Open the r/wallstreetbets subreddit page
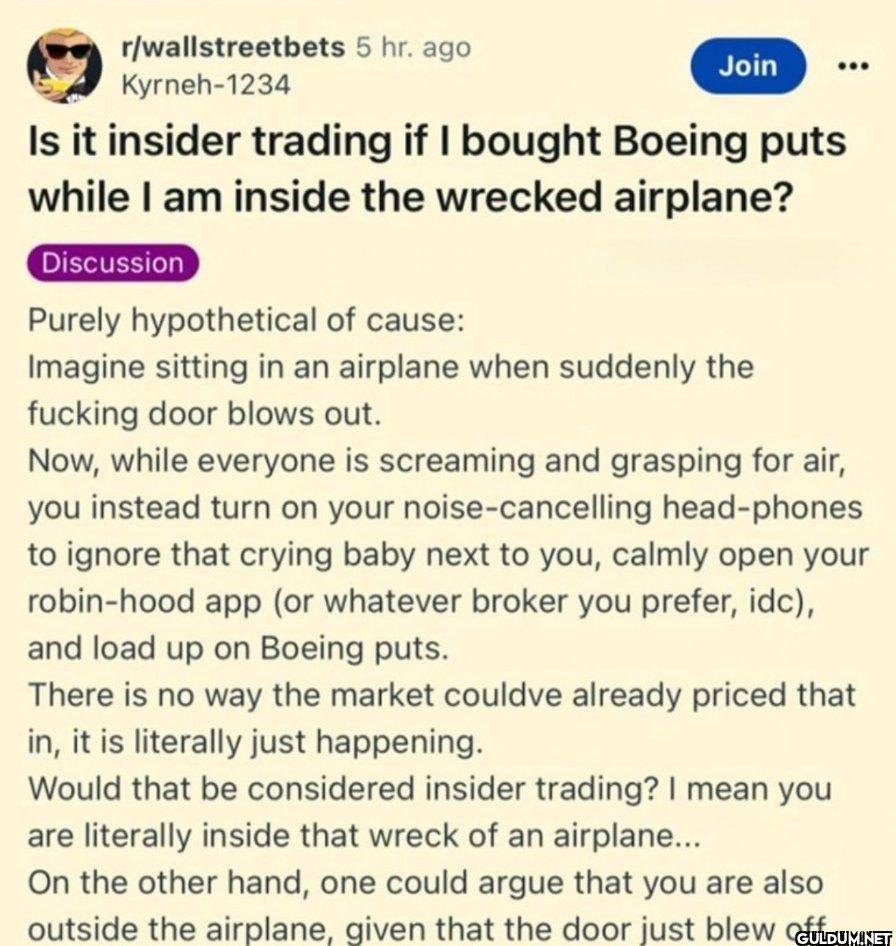 click(x=232, y=47)
